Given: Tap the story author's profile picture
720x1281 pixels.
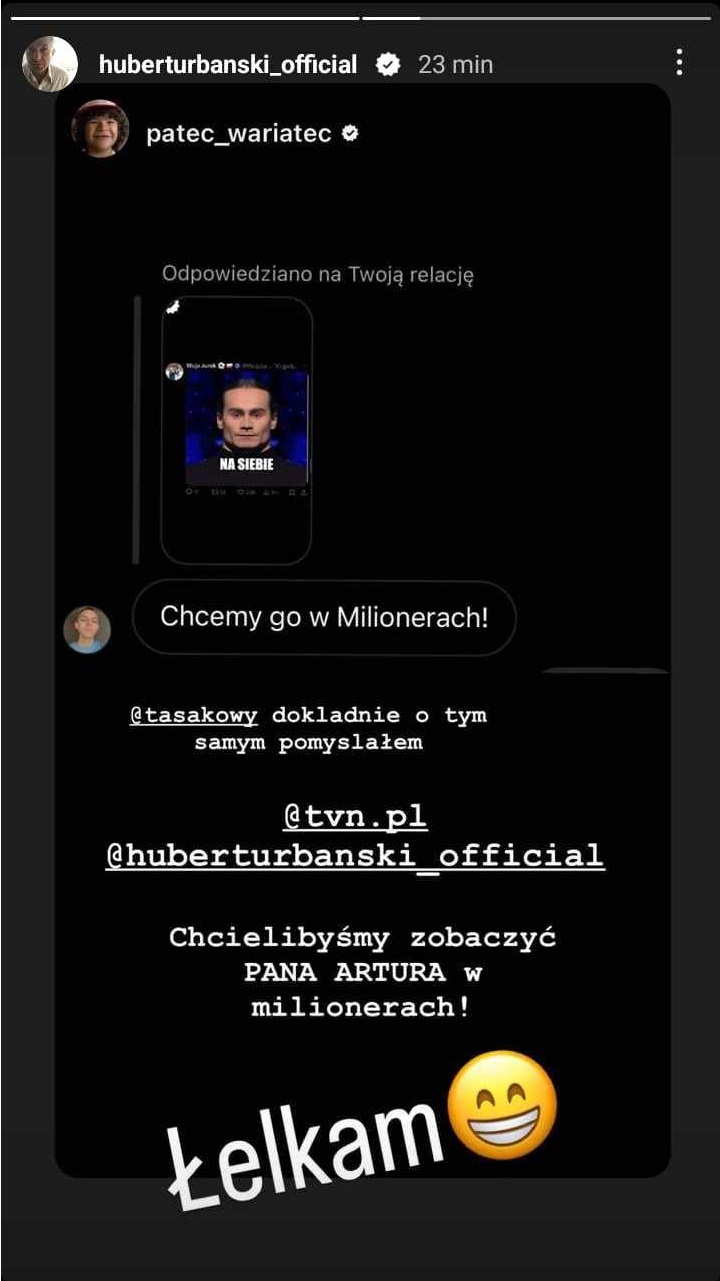Looking at the screenshot, I should (50, 64).
